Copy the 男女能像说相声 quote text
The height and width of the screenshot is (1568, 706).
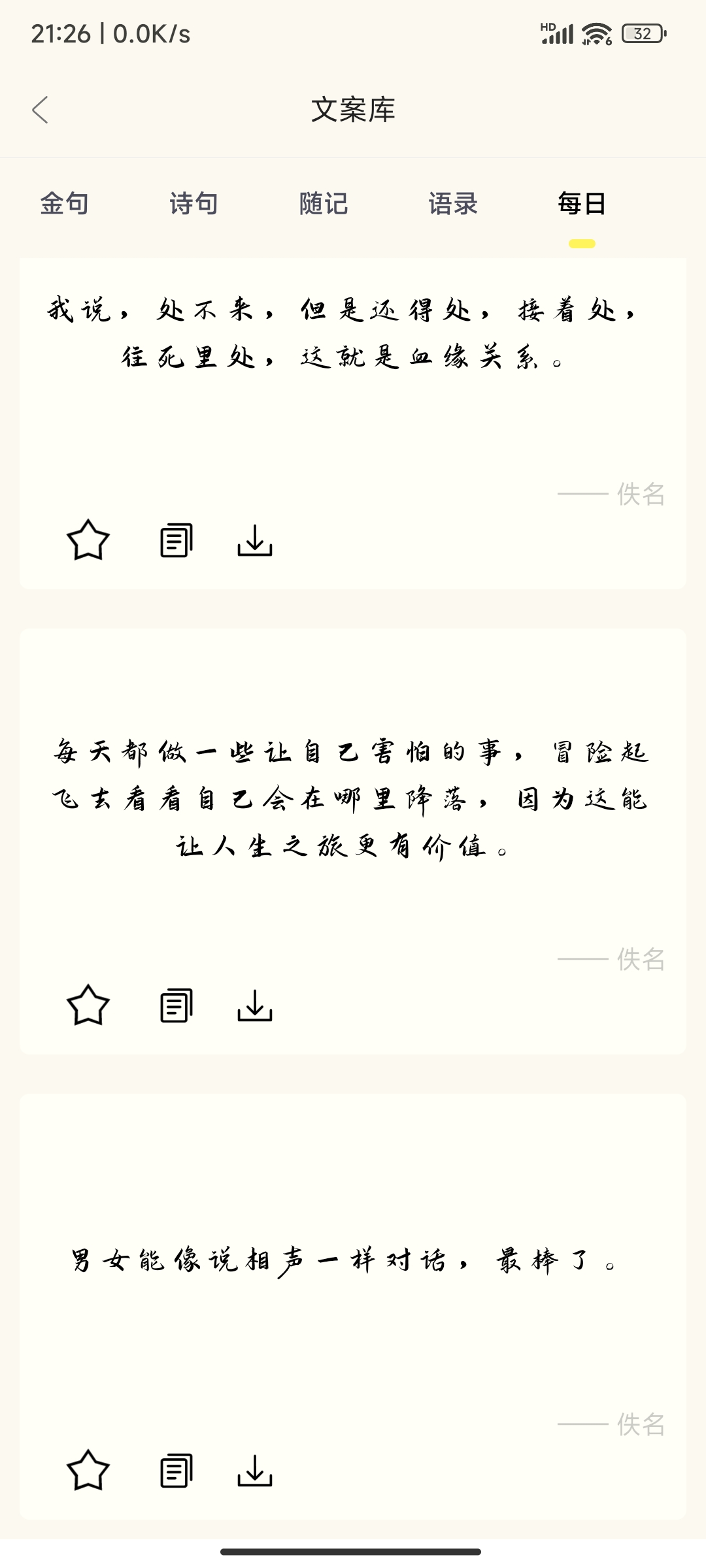176,1470
